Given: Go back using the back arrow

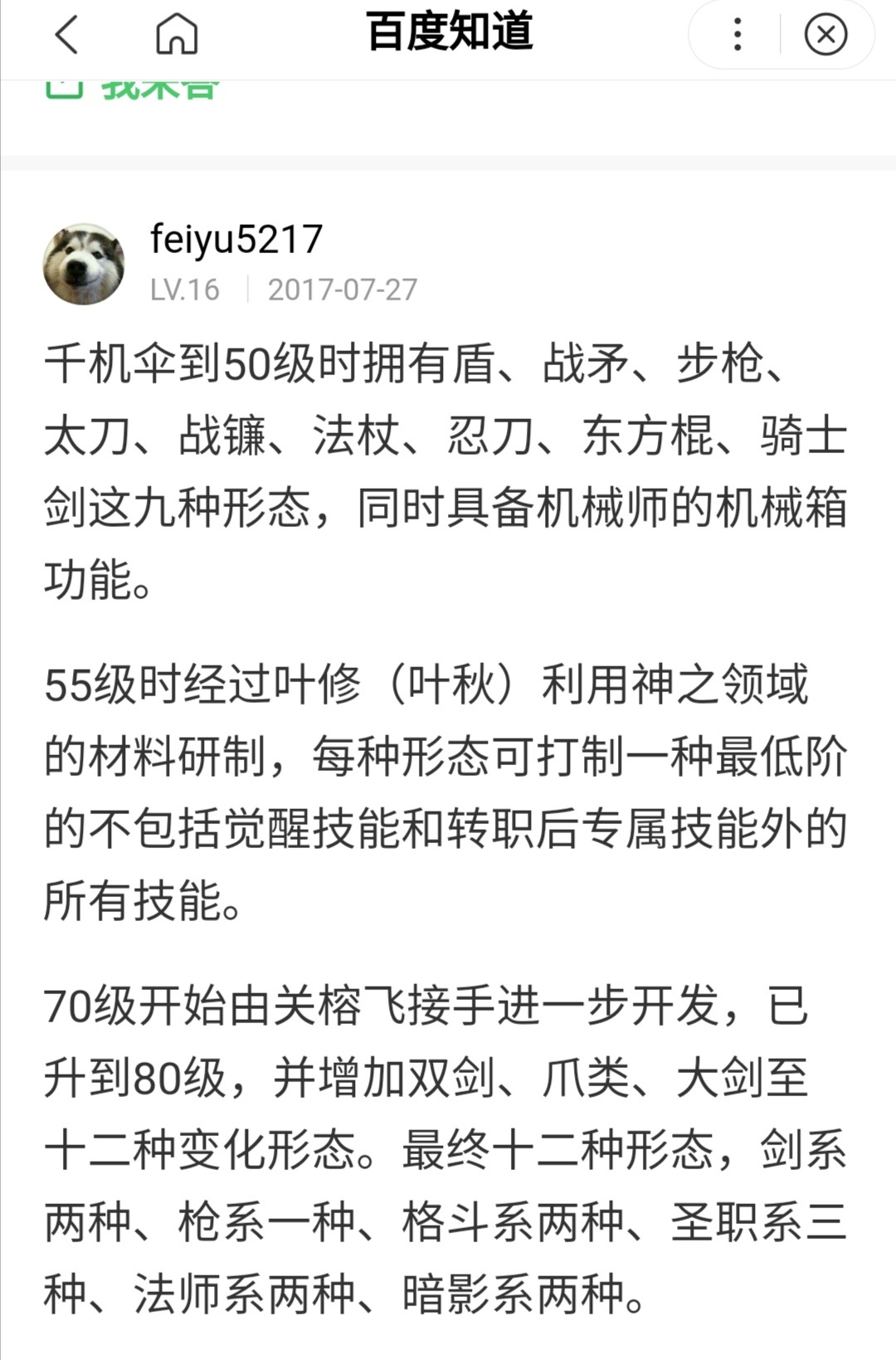Looking at the screenshot, I should coord(66,35).
